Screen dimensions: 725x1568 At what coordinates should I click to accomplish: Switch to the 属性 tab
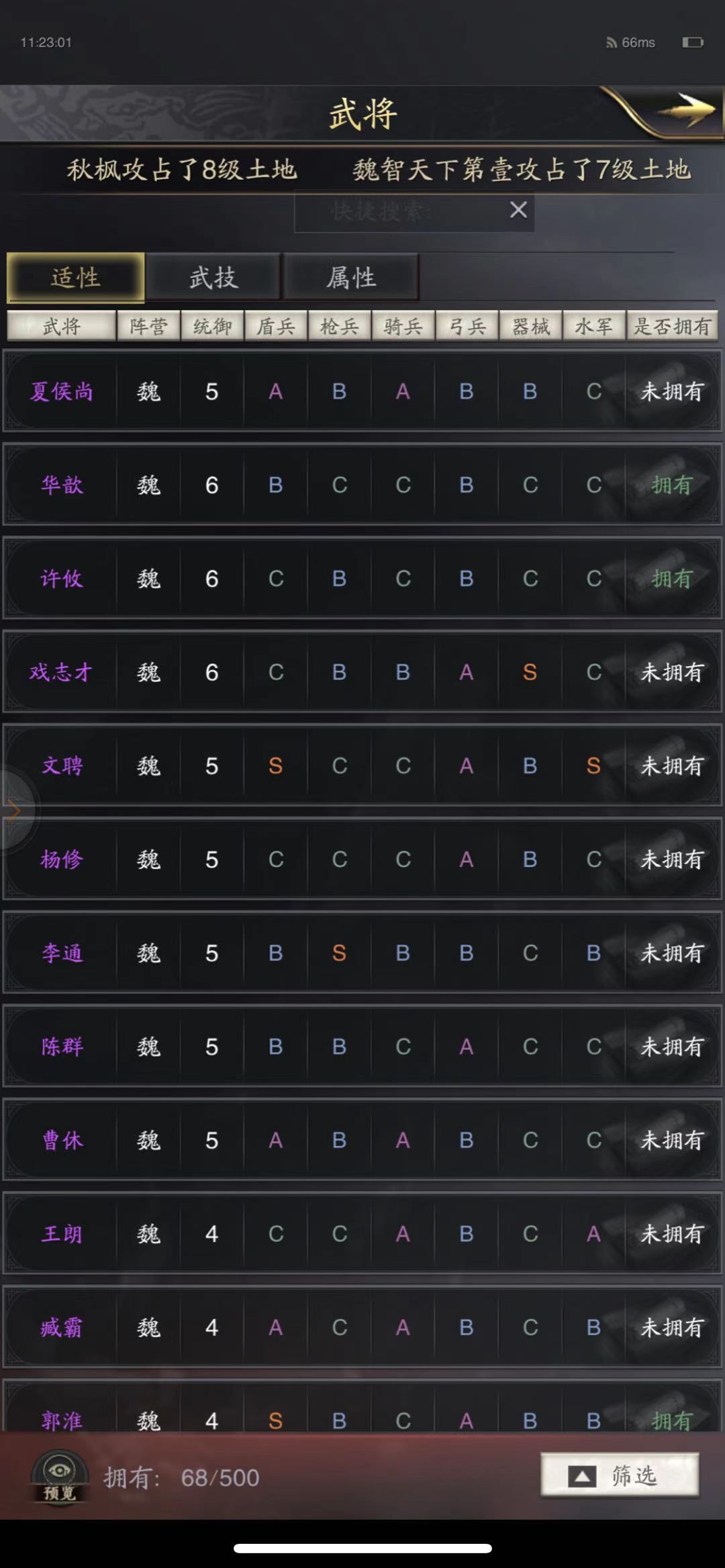pos(351,277)
